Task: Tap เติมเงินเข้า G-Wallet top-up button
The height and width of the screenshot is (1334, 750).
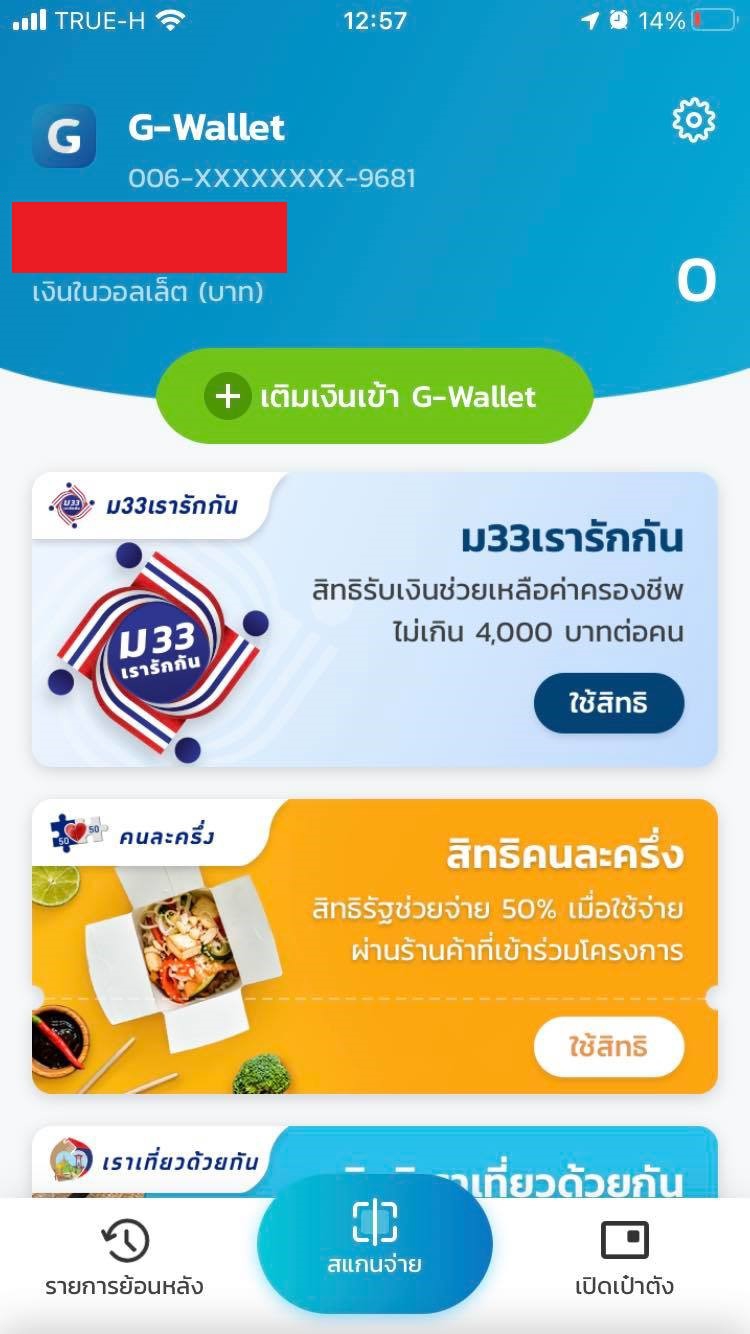Action: pos(375,396)
